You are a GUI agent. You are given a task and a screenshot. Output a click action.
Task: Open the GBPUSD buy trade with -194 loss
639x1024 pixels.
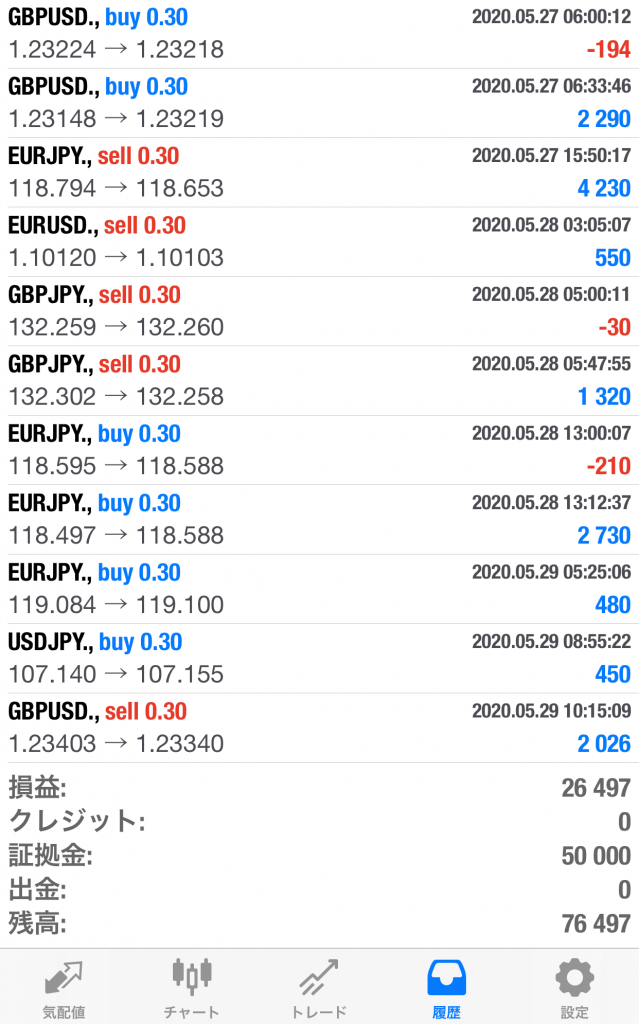[320, 33]
